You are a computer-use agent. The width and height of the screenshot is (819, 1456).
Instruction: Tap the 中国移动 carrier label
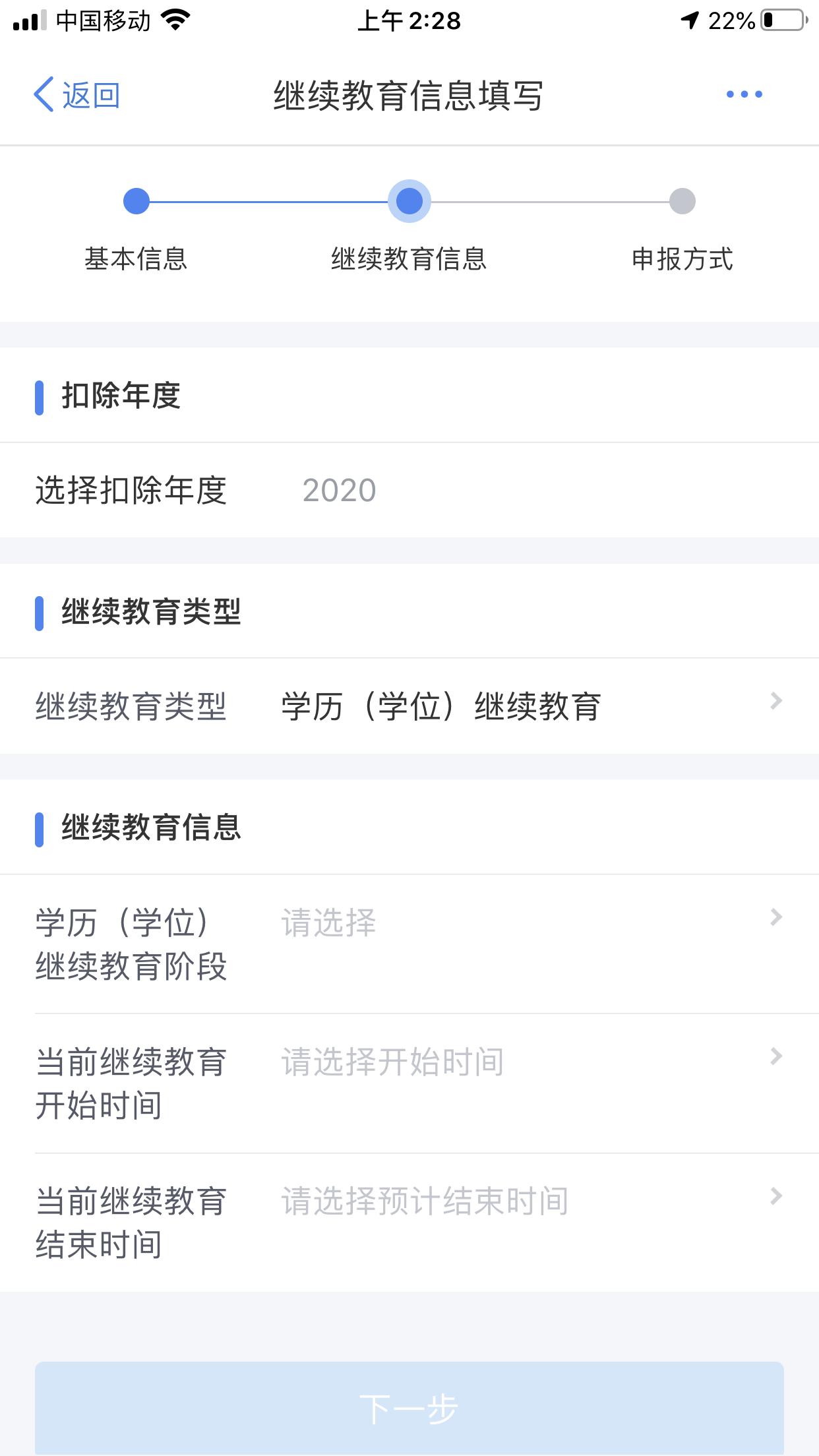tap(104, 20)
